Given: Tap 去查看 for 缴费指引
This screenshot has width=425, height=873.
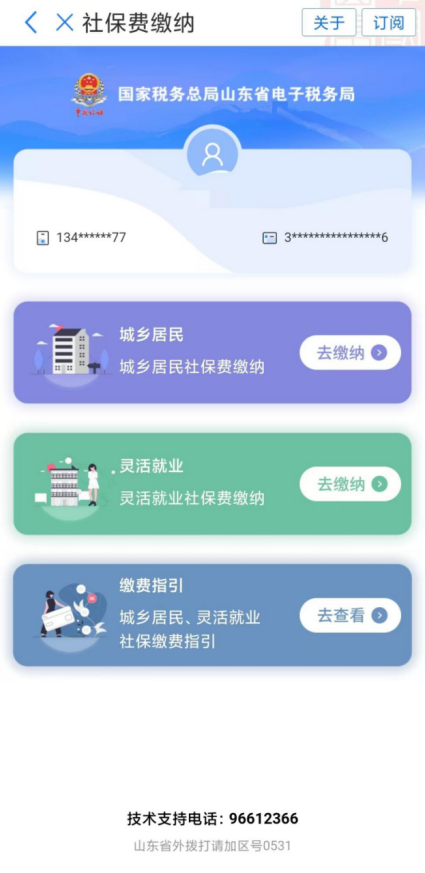Looking at the screenshot, I should pyautogui.click(x=350, y=615).
